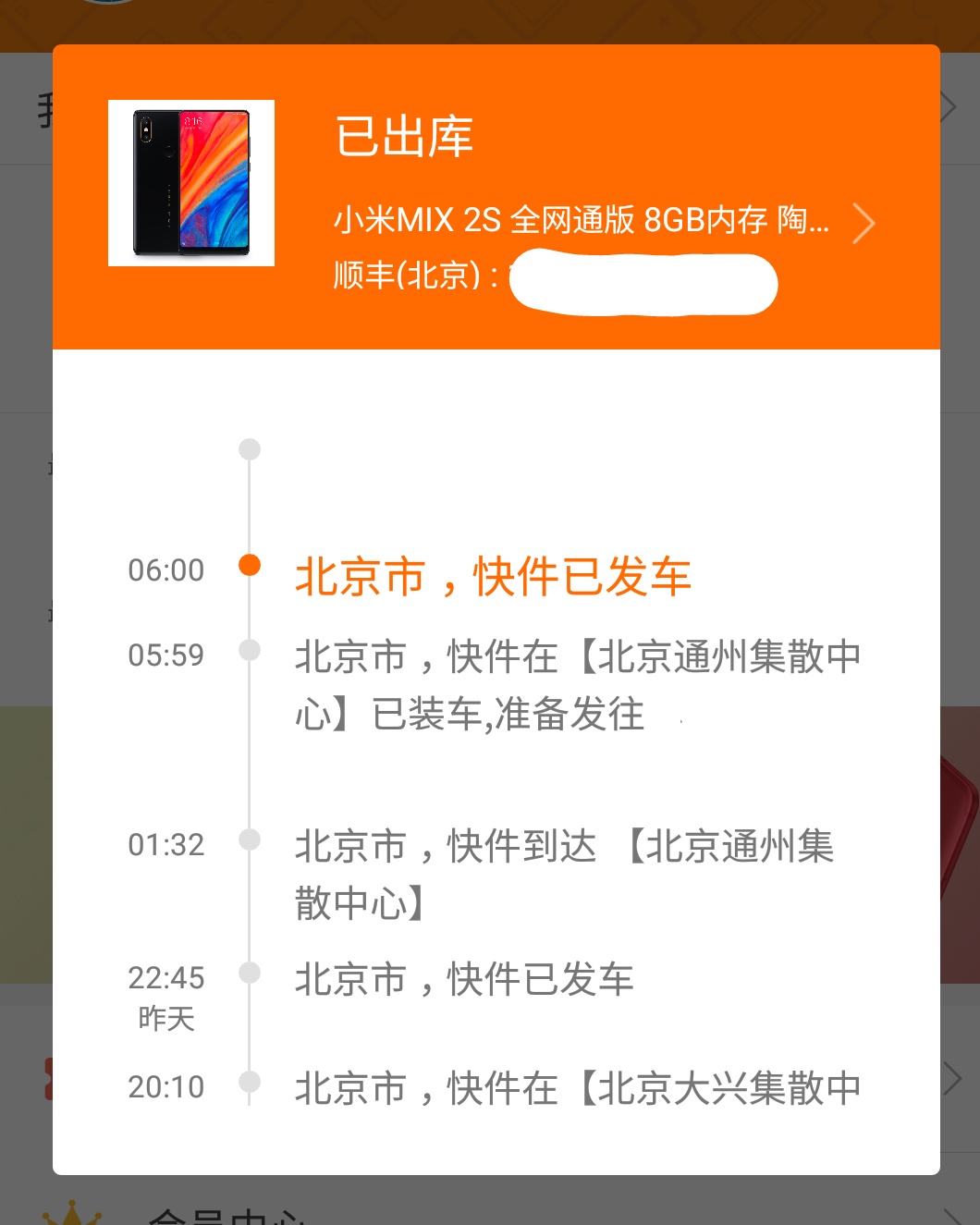Select the orange dot for the 06:00 event
Screen dimensions: 980x1225
[x=248, y=565]
